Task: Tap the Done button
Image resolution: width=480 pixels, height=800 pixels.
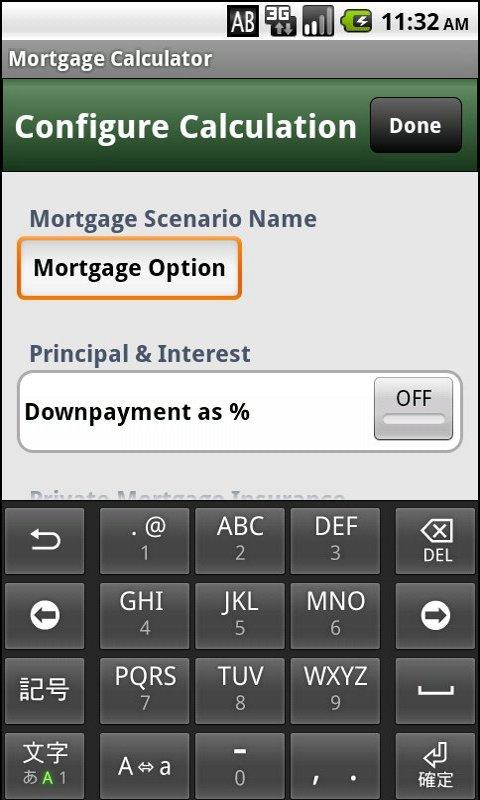Action: point(416,126)
